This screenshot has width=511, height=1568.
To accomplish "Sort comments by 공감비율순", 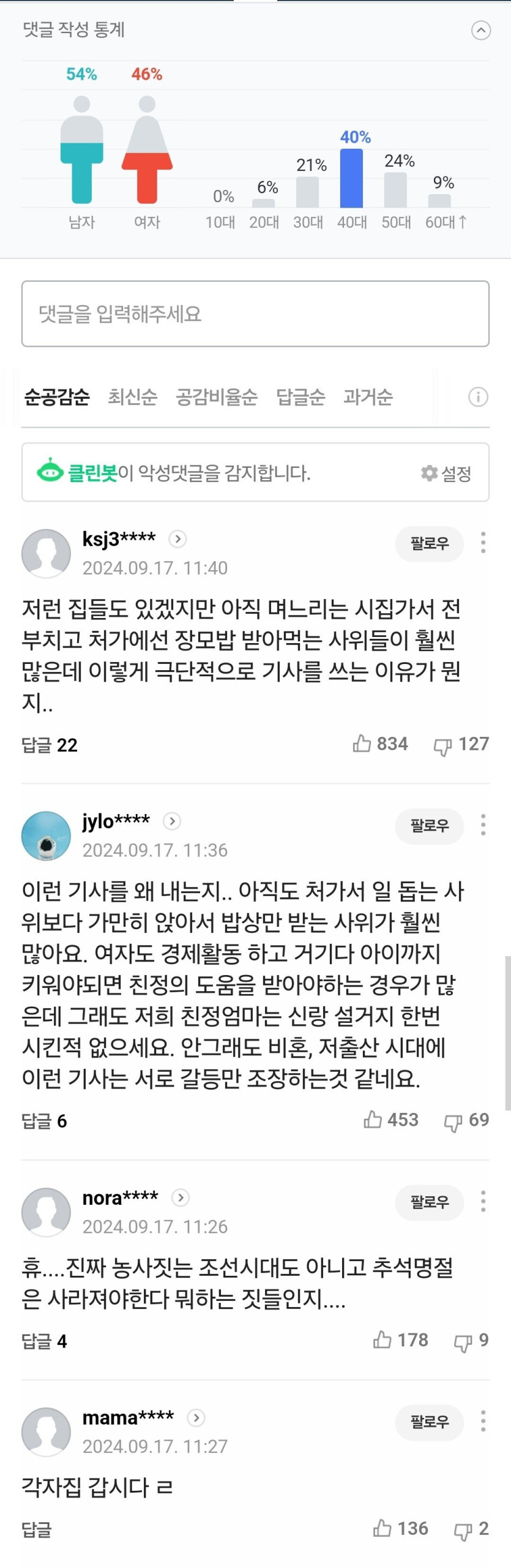I will tap(216, 397).
